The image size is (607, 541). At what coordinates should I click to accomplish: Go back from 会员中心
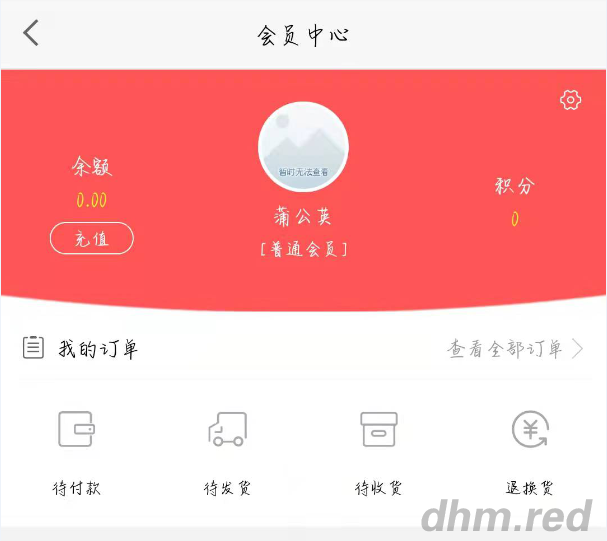tap(31, 33)
